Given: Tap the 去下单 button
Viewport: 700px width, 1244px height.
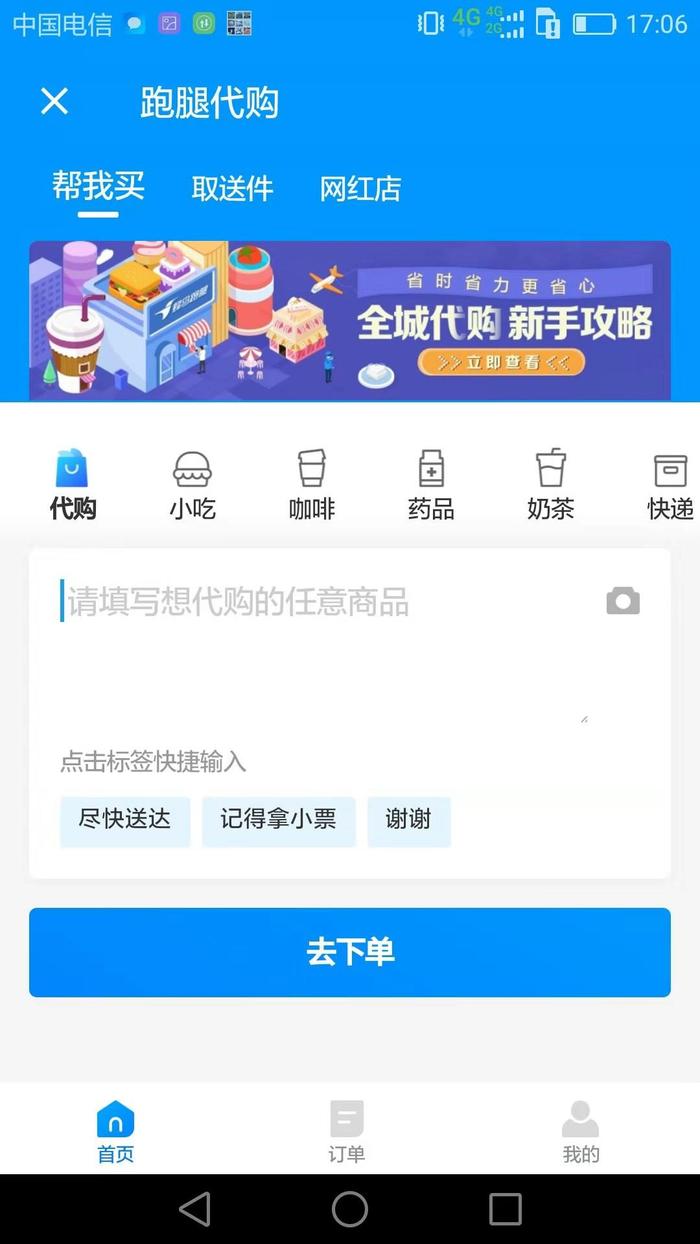Looking at the screenshot, I should 350,952.
